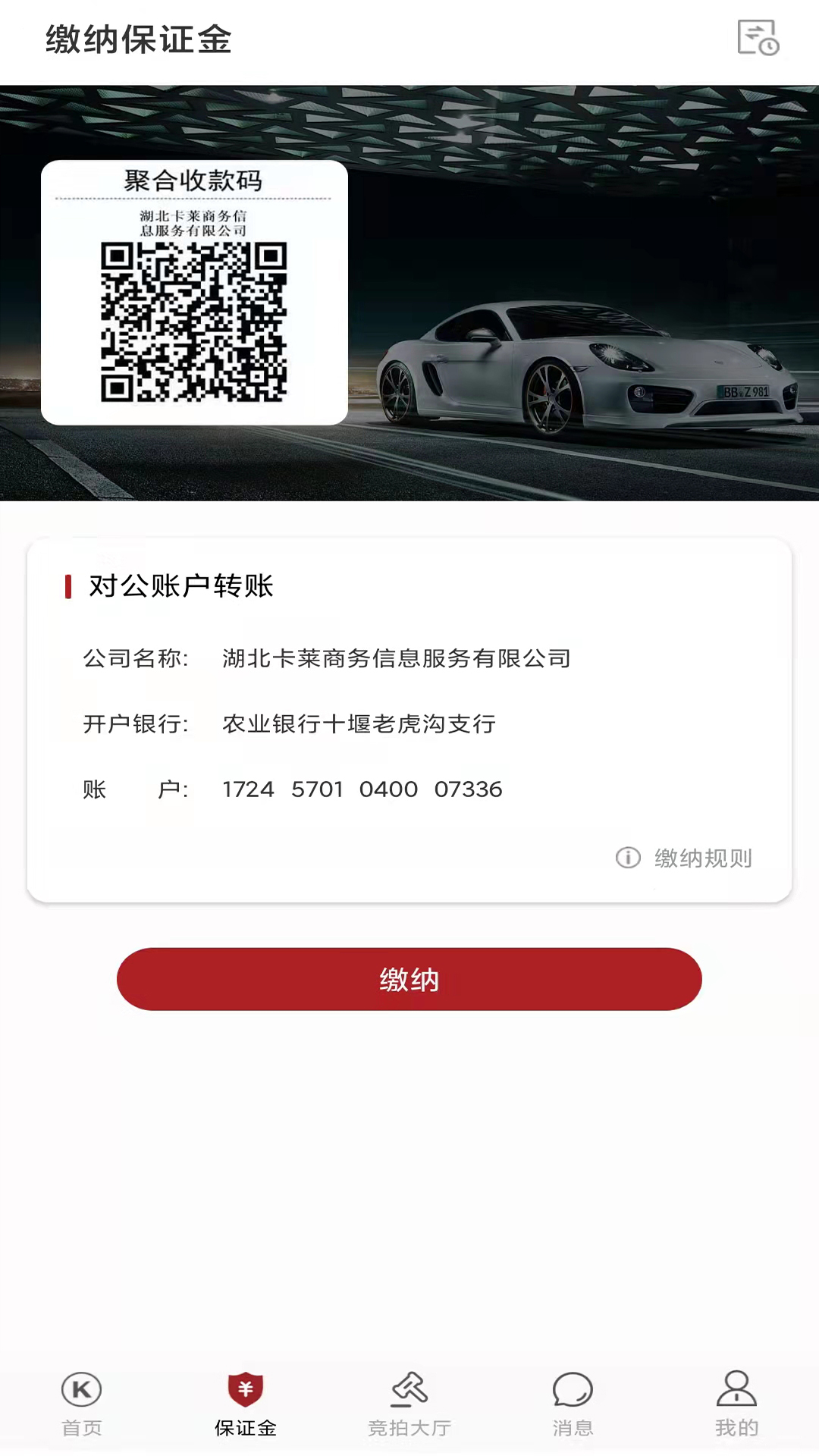Screen dimensions: 819x1456
Task: Open the 消息 tab
Action: point(573,1404)
